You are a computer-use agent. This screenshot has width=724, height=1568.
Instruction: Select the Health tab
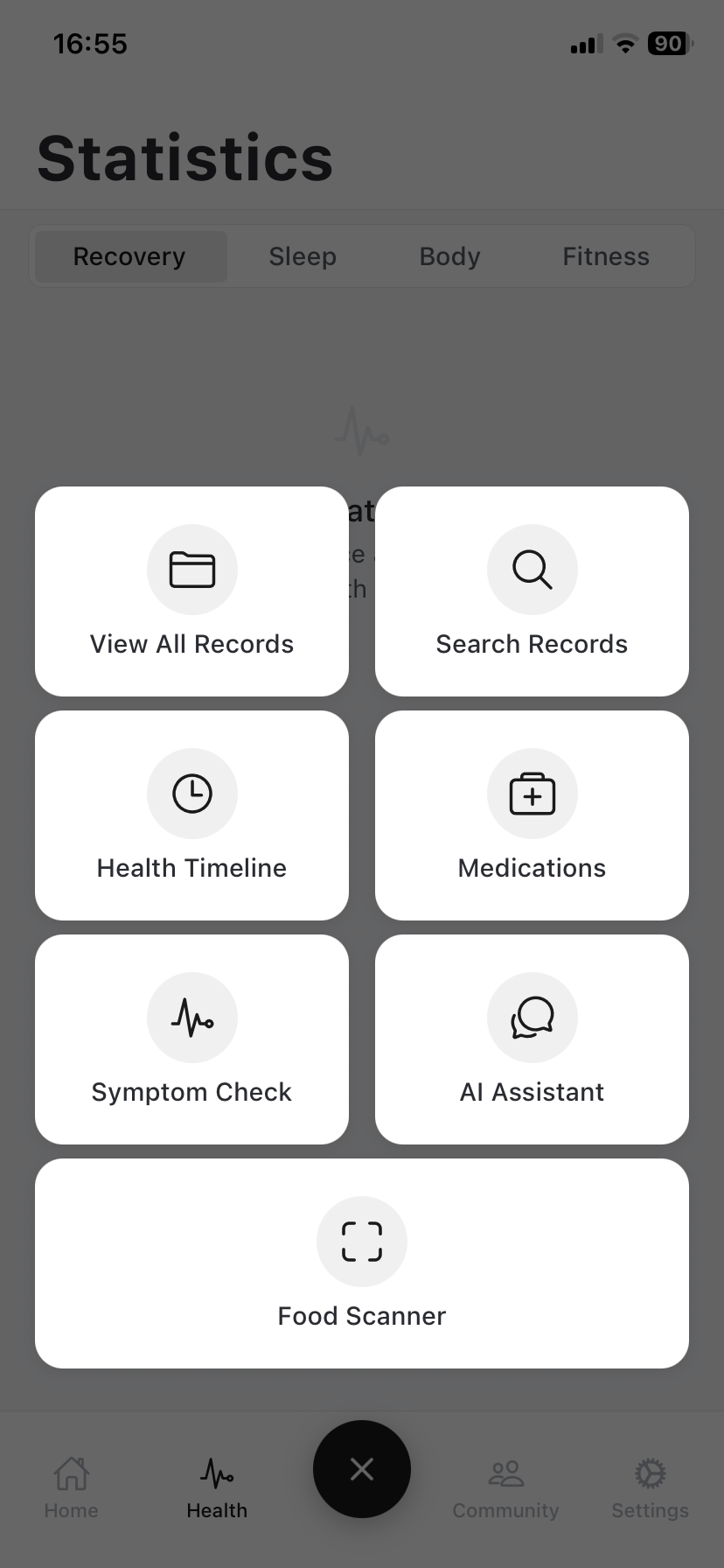pos(217,1487)
